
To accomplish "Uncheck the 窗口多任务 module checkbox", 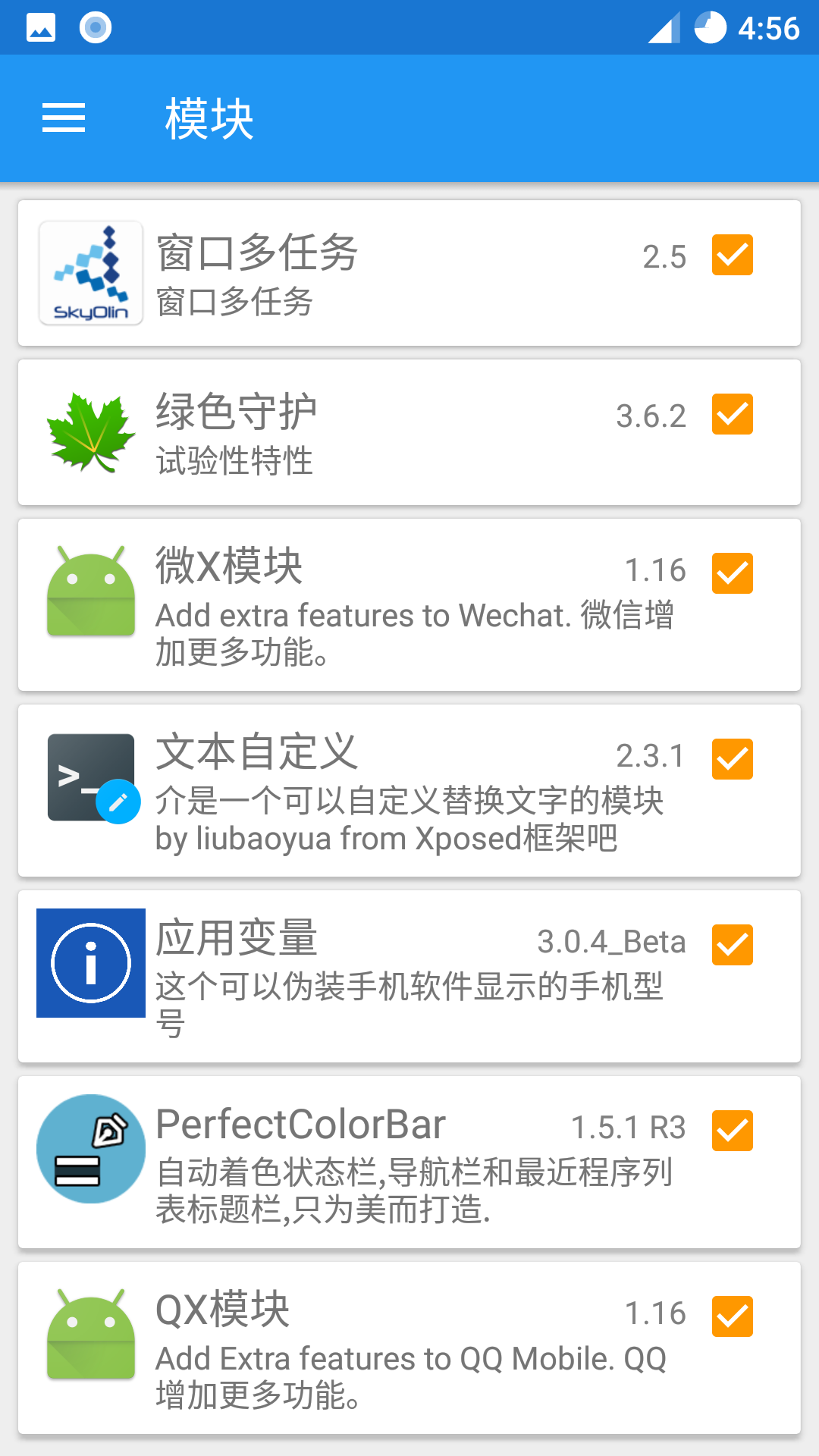I will tap(732, 255).
